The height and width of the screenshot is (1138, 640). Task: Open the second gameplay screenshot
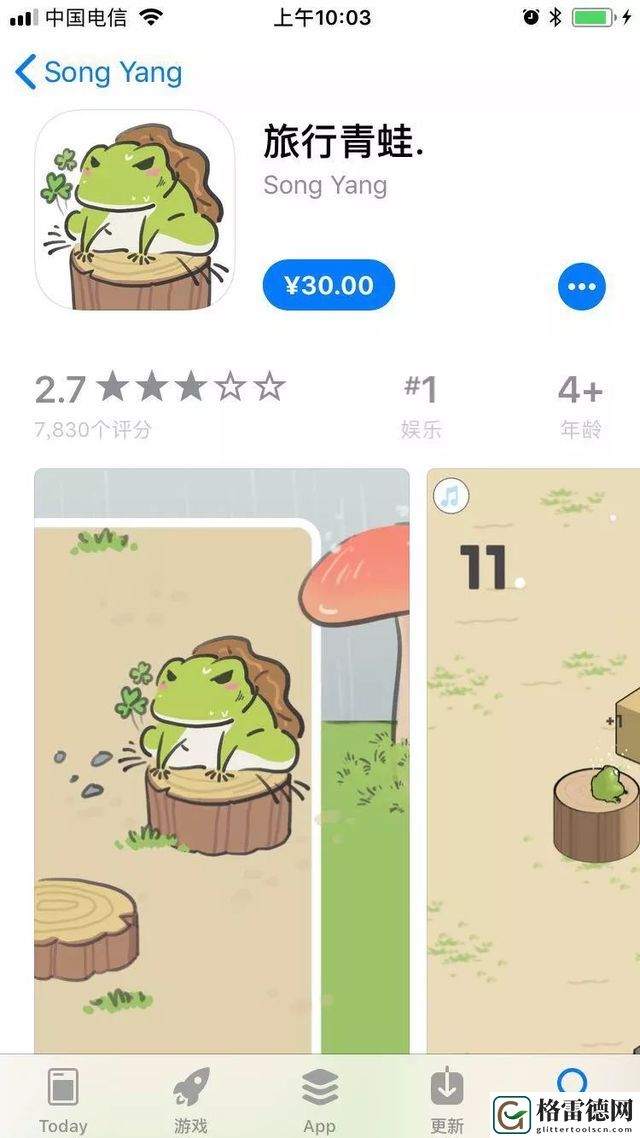point(535,760)
